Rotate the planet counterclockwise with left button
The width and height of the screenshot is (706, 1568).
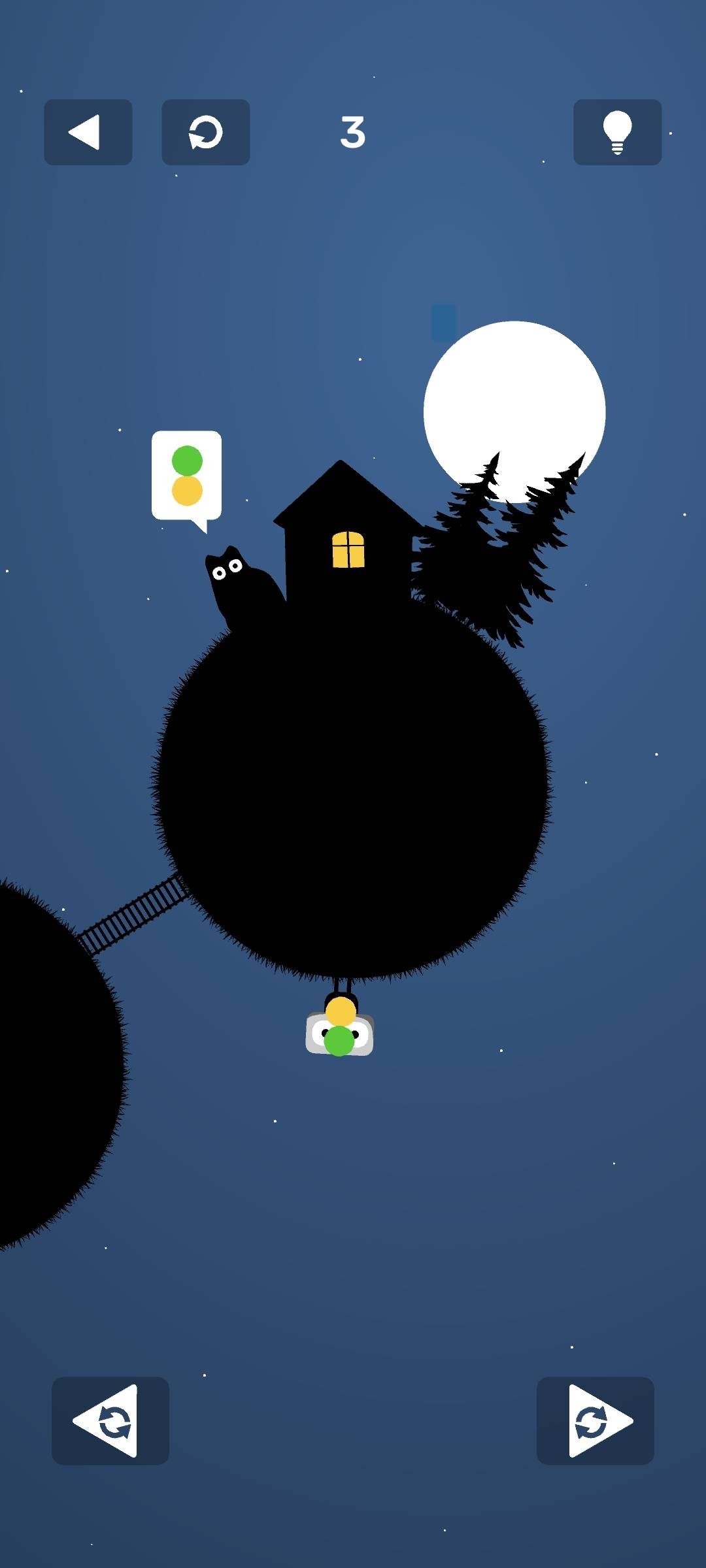(110, 1420)
